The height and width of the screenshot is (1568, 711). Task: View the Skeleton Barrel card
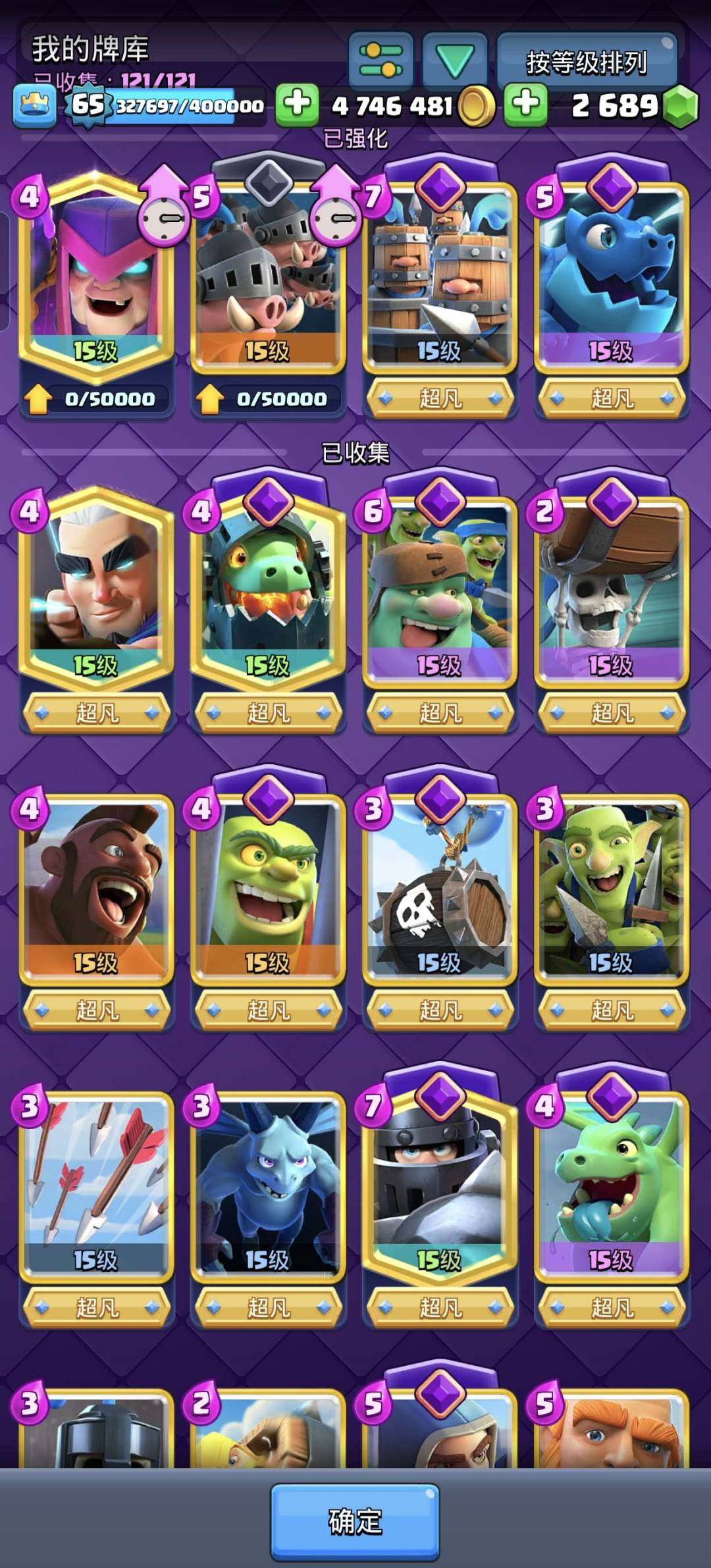[440, 889]
